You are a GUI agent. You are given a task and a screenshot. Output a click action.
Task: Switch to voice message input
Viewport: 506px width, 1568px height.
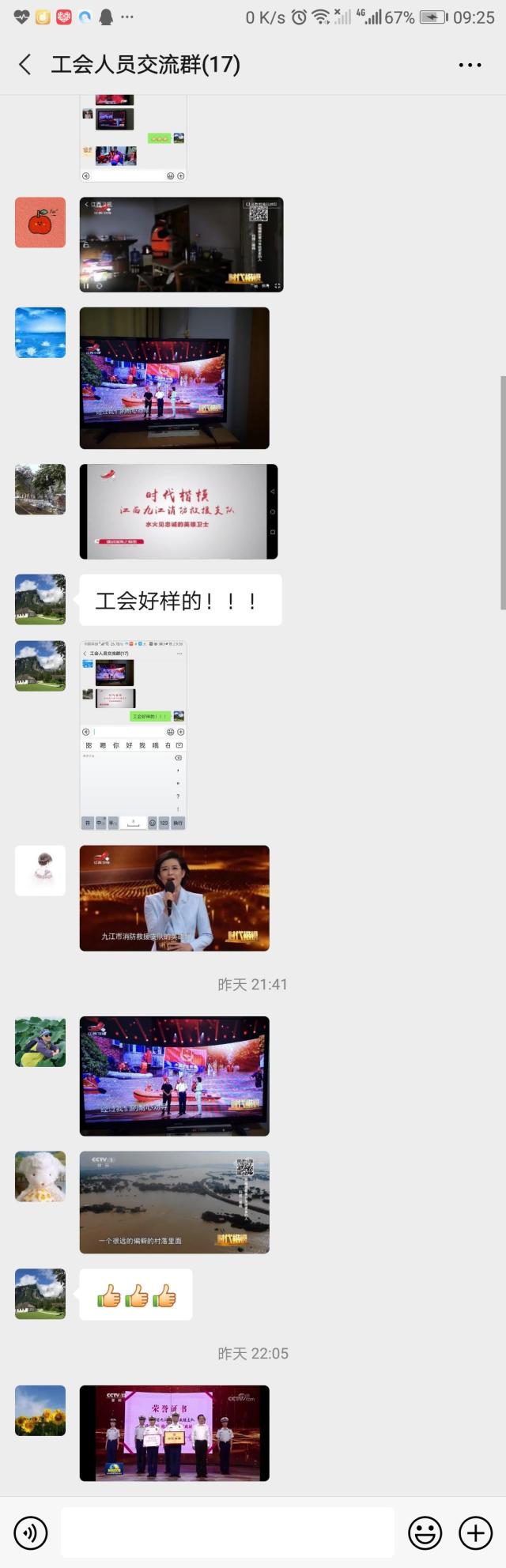point(31,1532)
